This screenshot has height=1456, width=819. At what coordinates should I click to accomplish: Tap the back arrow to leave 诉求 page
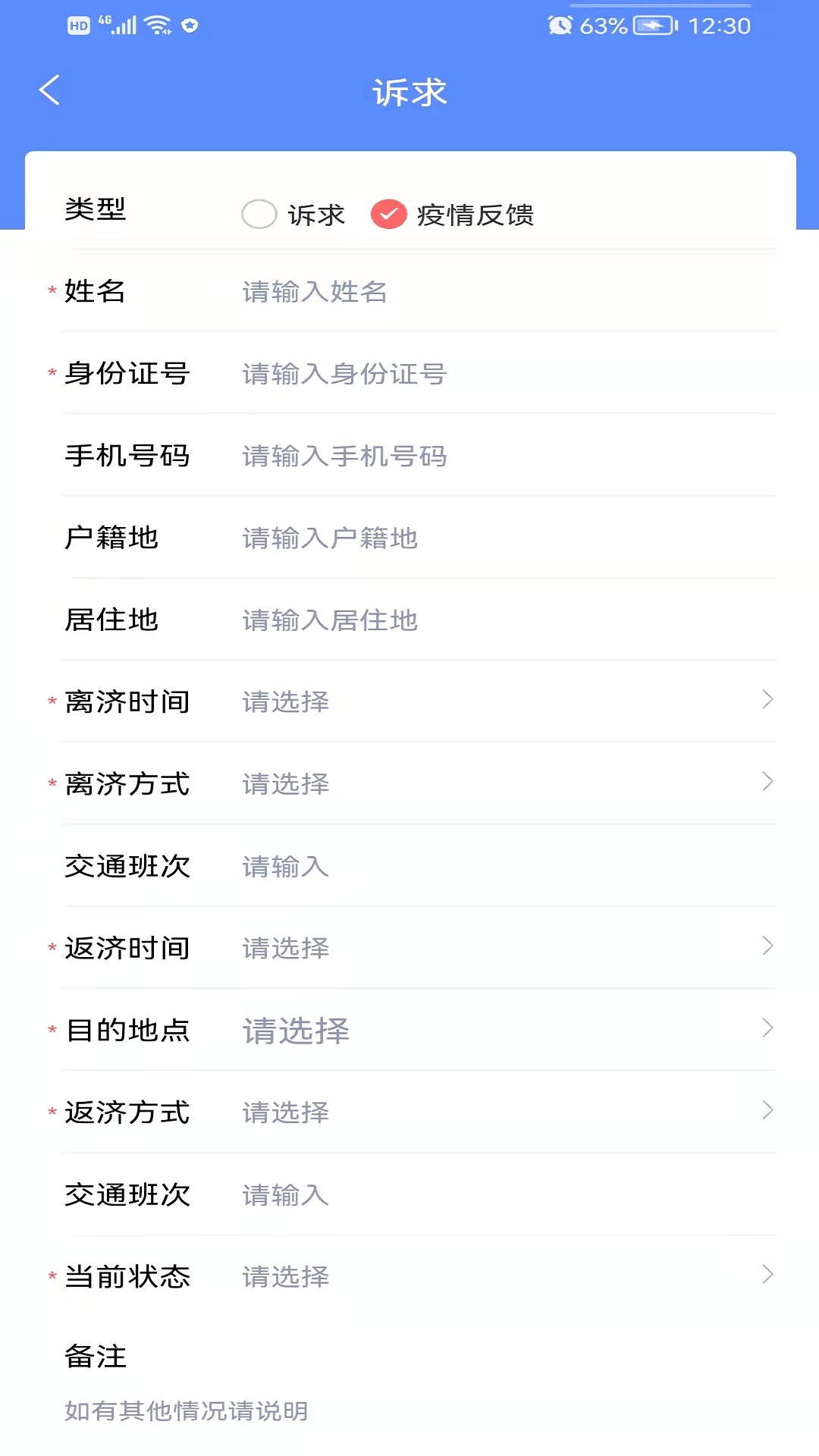pos(50,90)
